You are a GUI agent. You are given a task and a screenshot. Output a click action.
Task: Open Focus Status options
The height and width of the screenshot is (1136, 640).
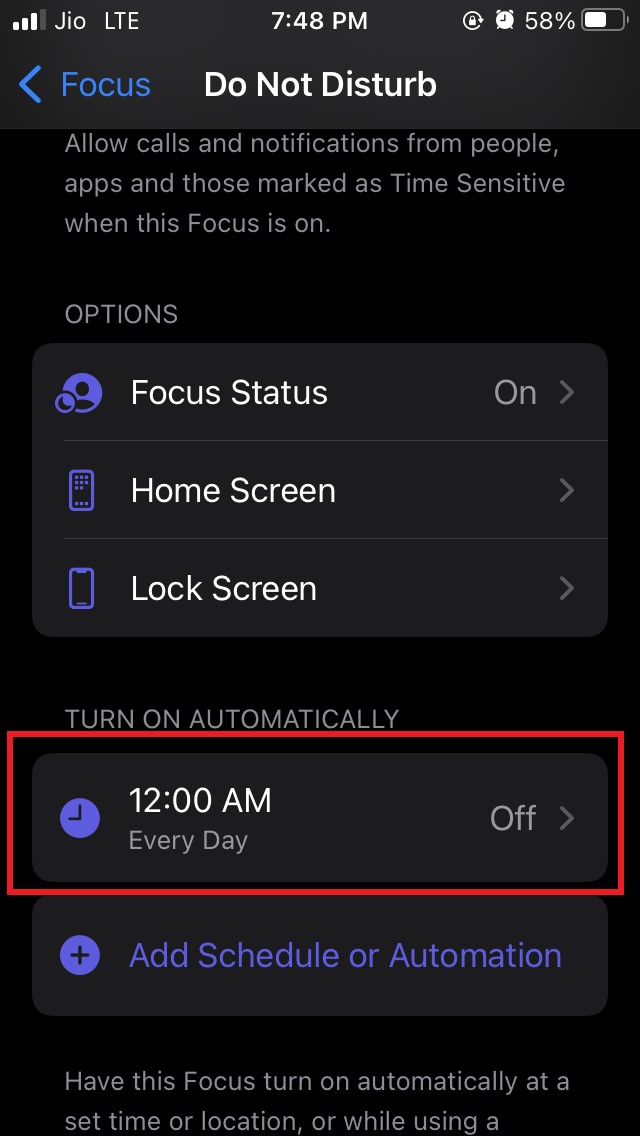(320, 393)
